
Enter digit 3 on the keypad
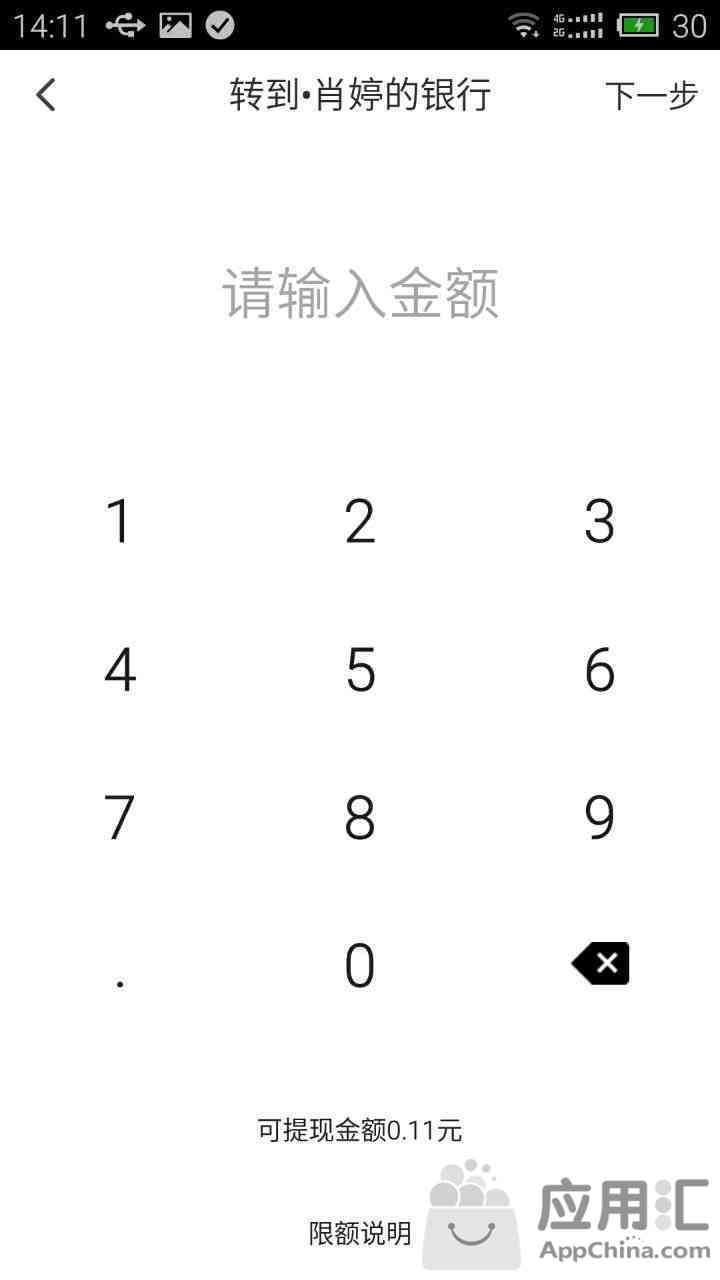600,521
